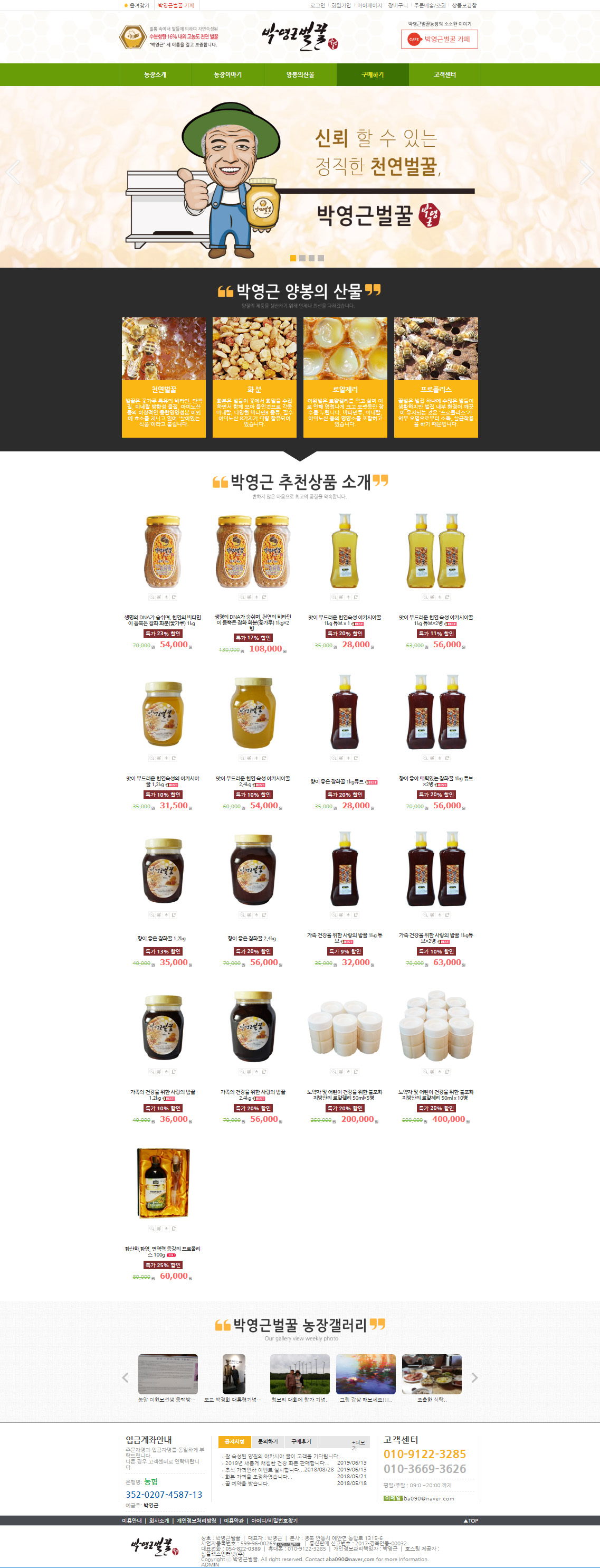Advance farm gallery with right chevron
The height and width of the screenshot is (1568, 600).
[x=474, y=1378]
